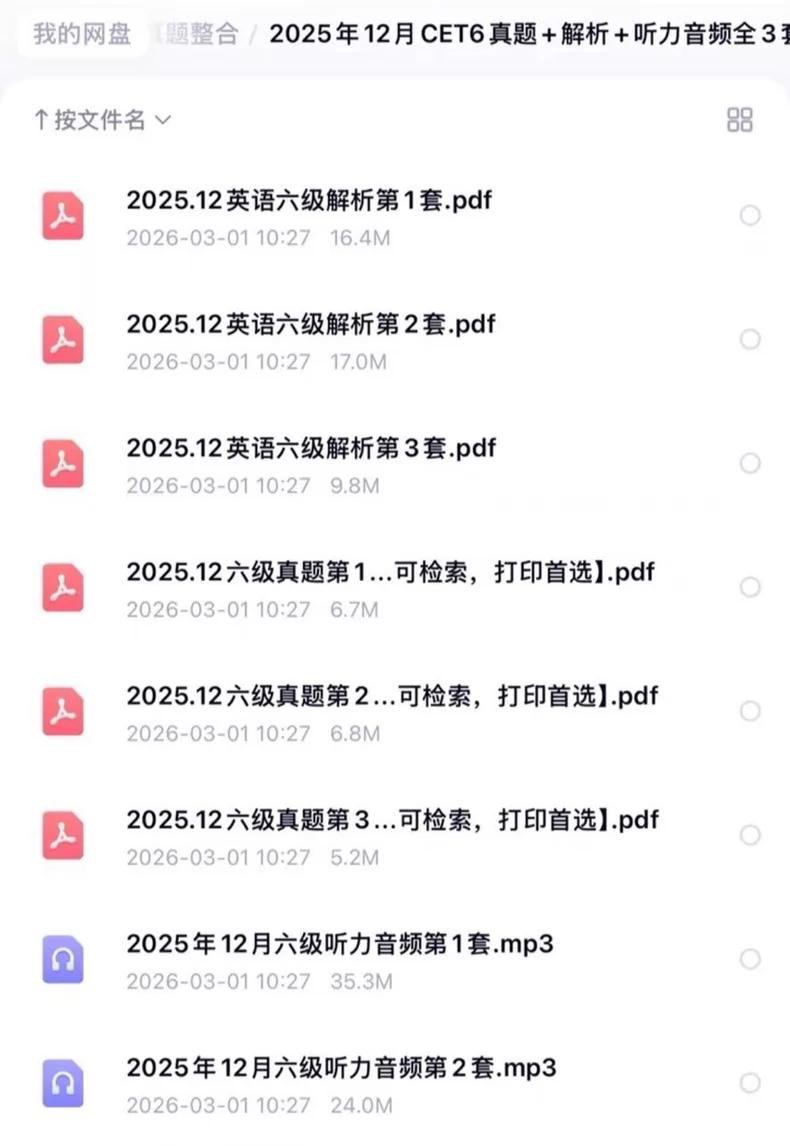The image size is (790, 1146).
Task: Open 2025.12英语六级解析第1套.pdf
Action: click(309, 200)
